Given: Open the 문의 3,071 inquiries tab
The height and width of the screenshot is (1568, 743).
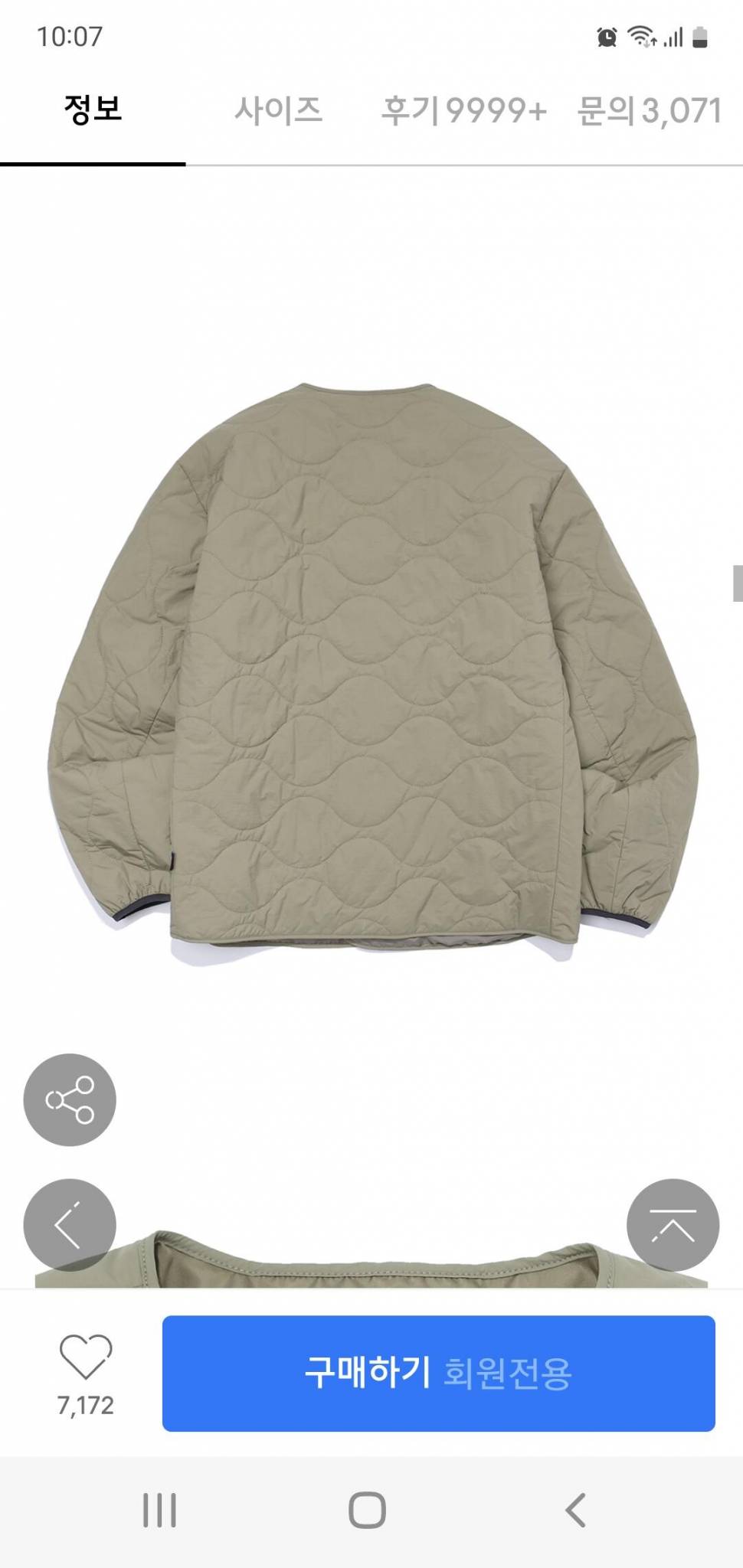Looking at the screenshot, I should coord(650,111).
